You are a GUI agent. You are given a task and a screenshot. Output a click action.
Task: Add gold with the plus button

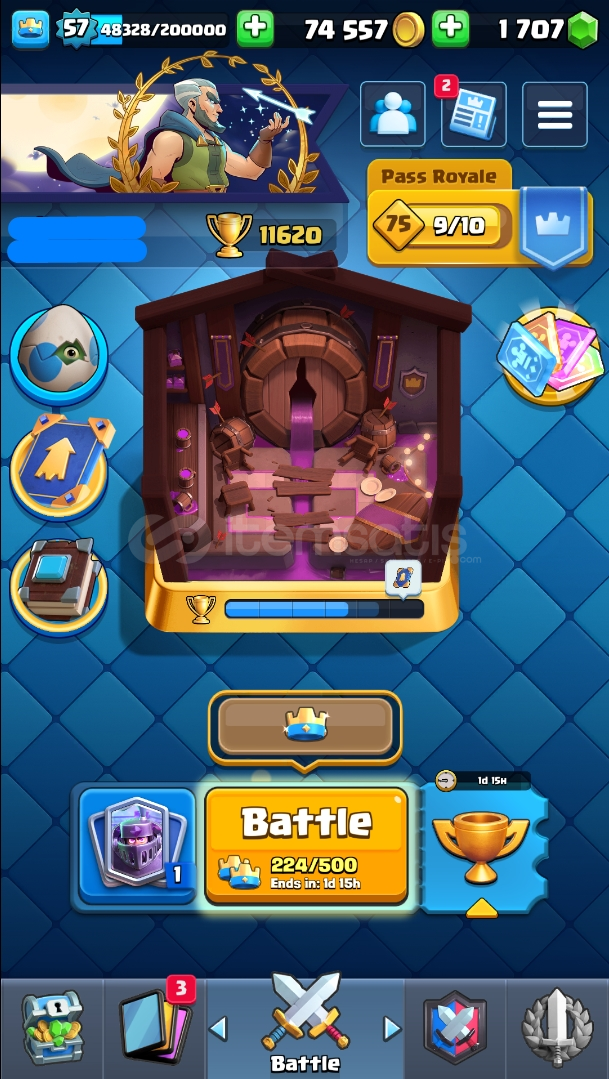450,29
